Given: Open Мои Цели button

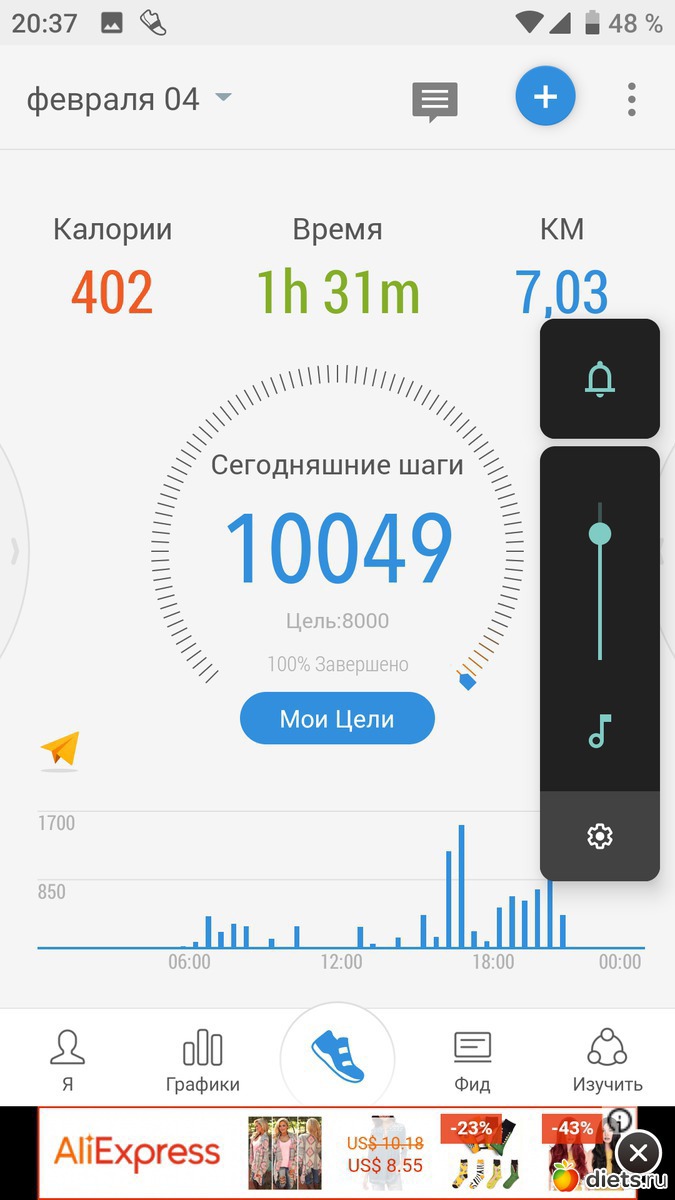Looking at the screenshot, I should tap(337, 718).
